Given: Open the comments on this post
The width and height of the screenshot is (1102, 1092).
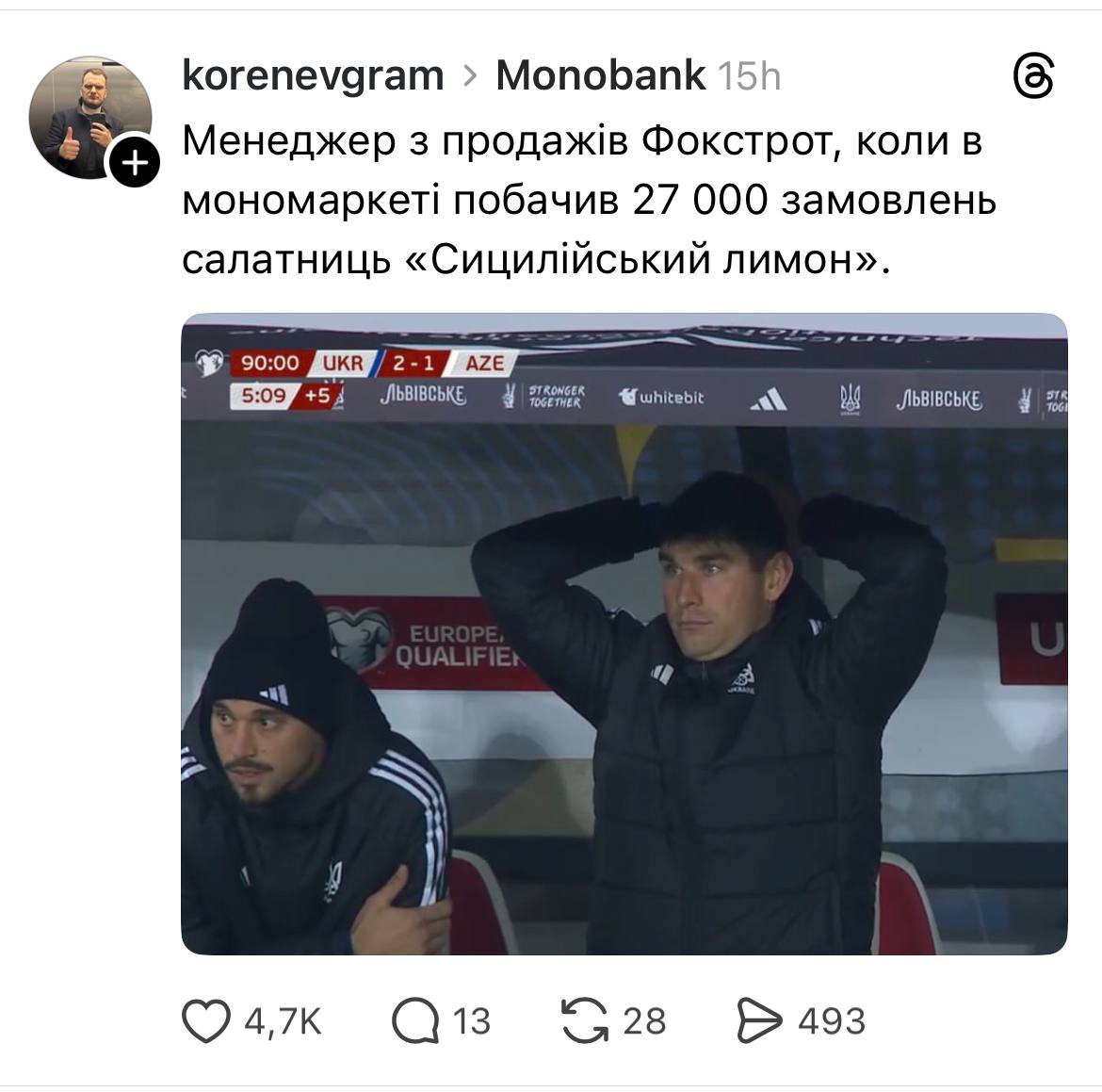Looking at the screenshot, I should 416,1021.
